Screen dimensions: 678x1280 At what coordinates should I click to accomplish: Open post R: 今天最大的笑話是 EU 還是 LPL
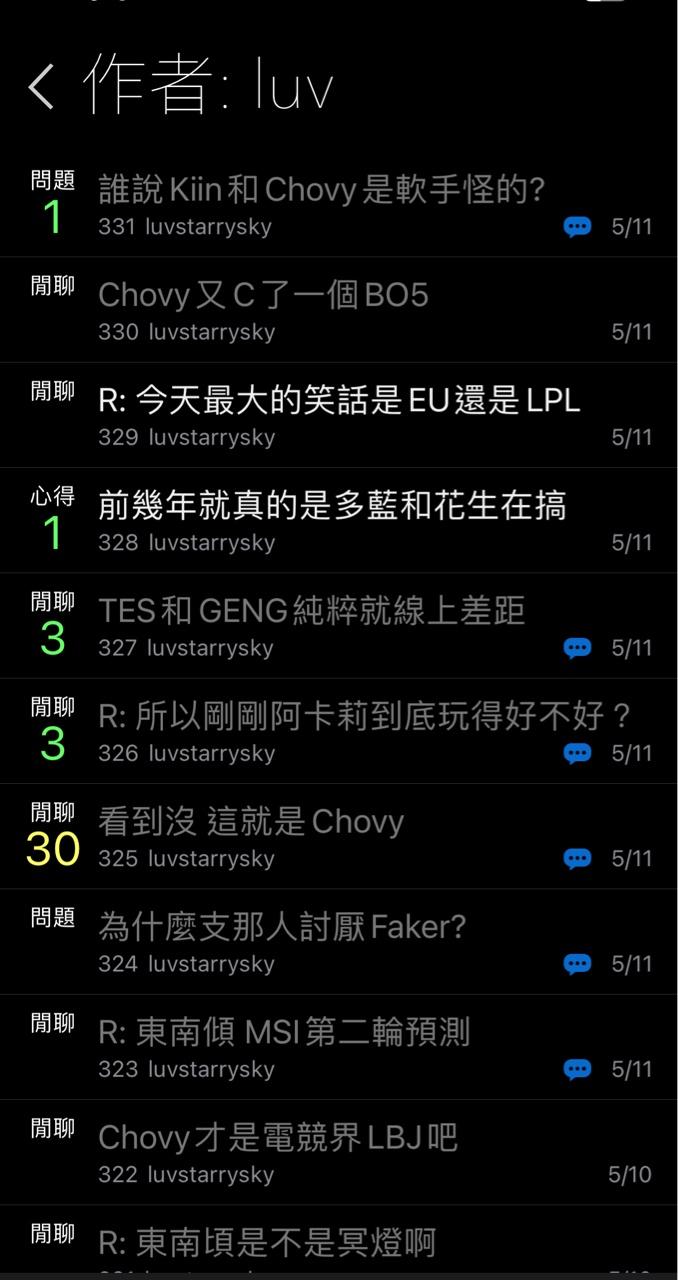tap(339, 400)
